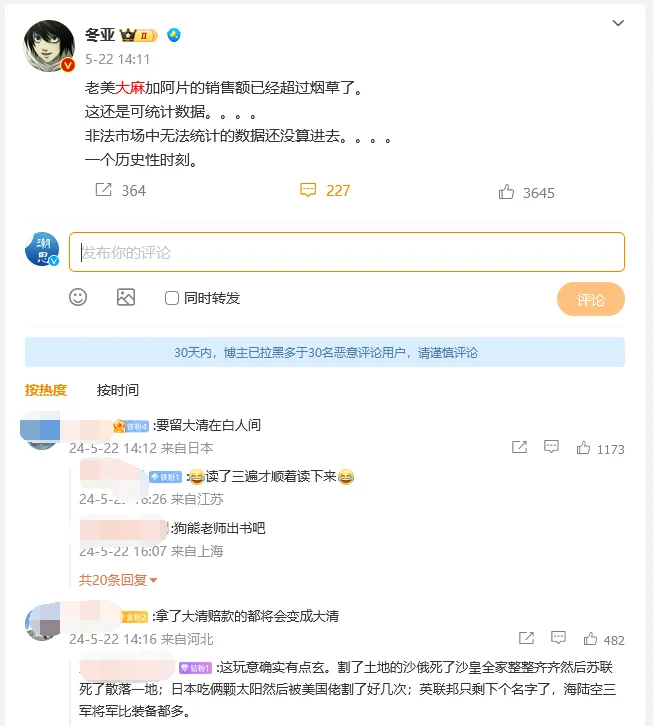The image size is (653, 726).
Task: Open the highlighted 大麻 keyword link
Action: [x=131, y=88]
